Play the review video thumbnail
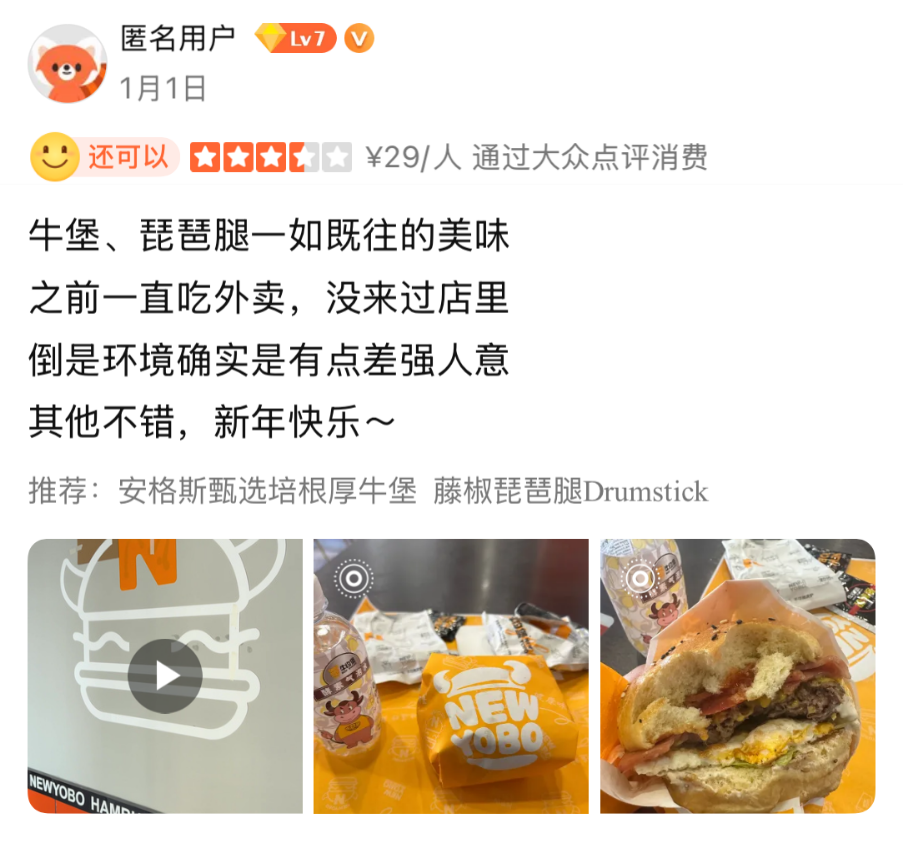Screen dimensions: 903x842 tap(165, 676)
